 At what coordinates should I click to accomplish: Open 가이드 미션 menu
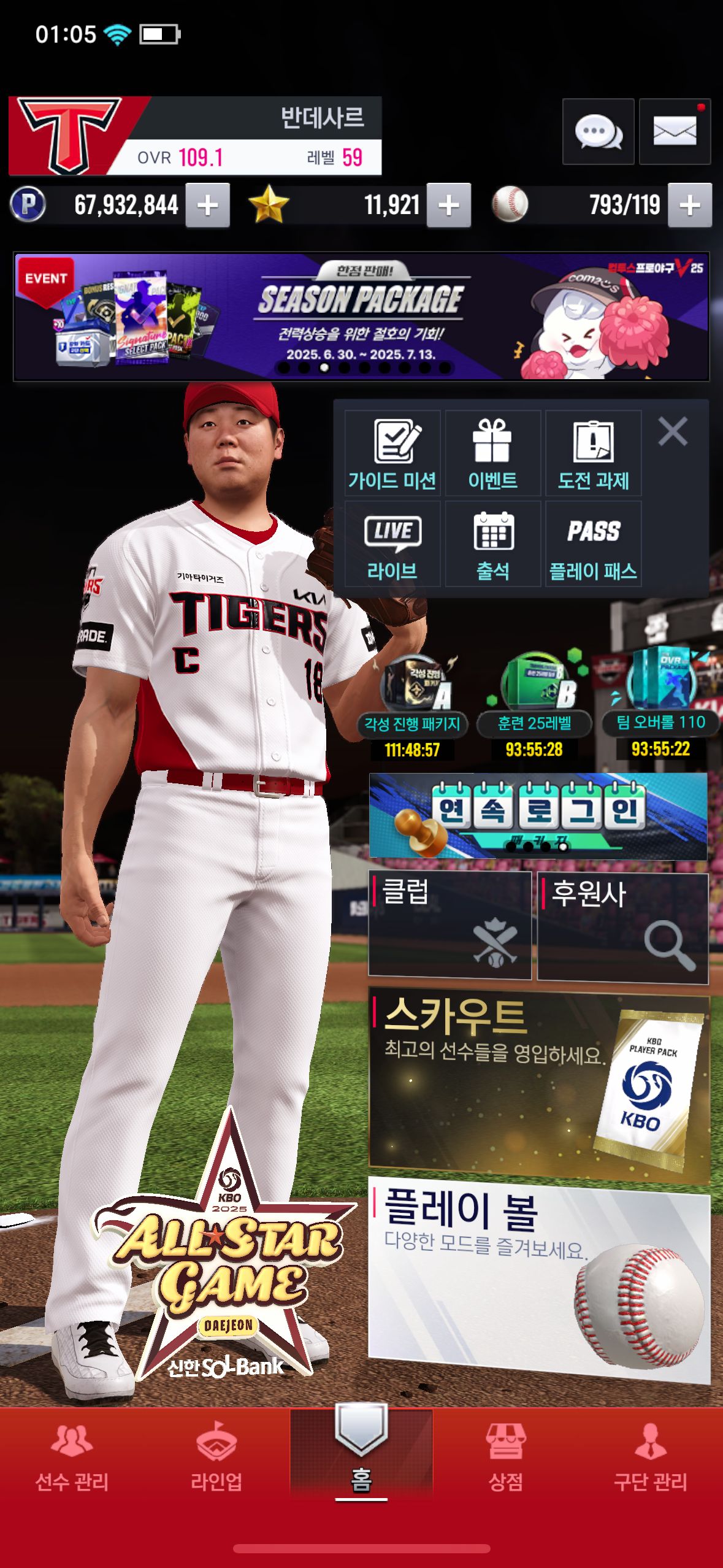[392, 453]
